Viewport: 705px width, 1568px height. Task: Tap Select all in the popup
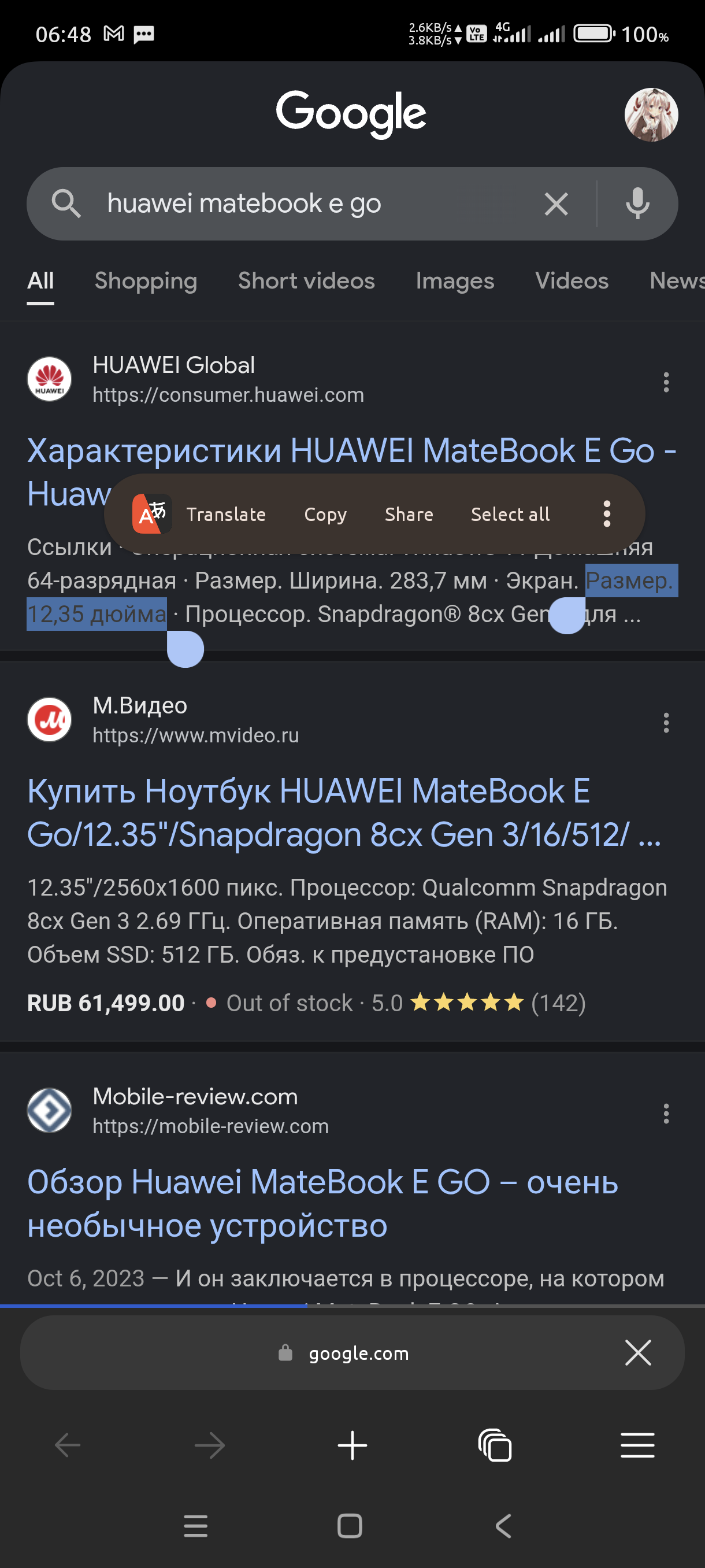click(510, 515)
